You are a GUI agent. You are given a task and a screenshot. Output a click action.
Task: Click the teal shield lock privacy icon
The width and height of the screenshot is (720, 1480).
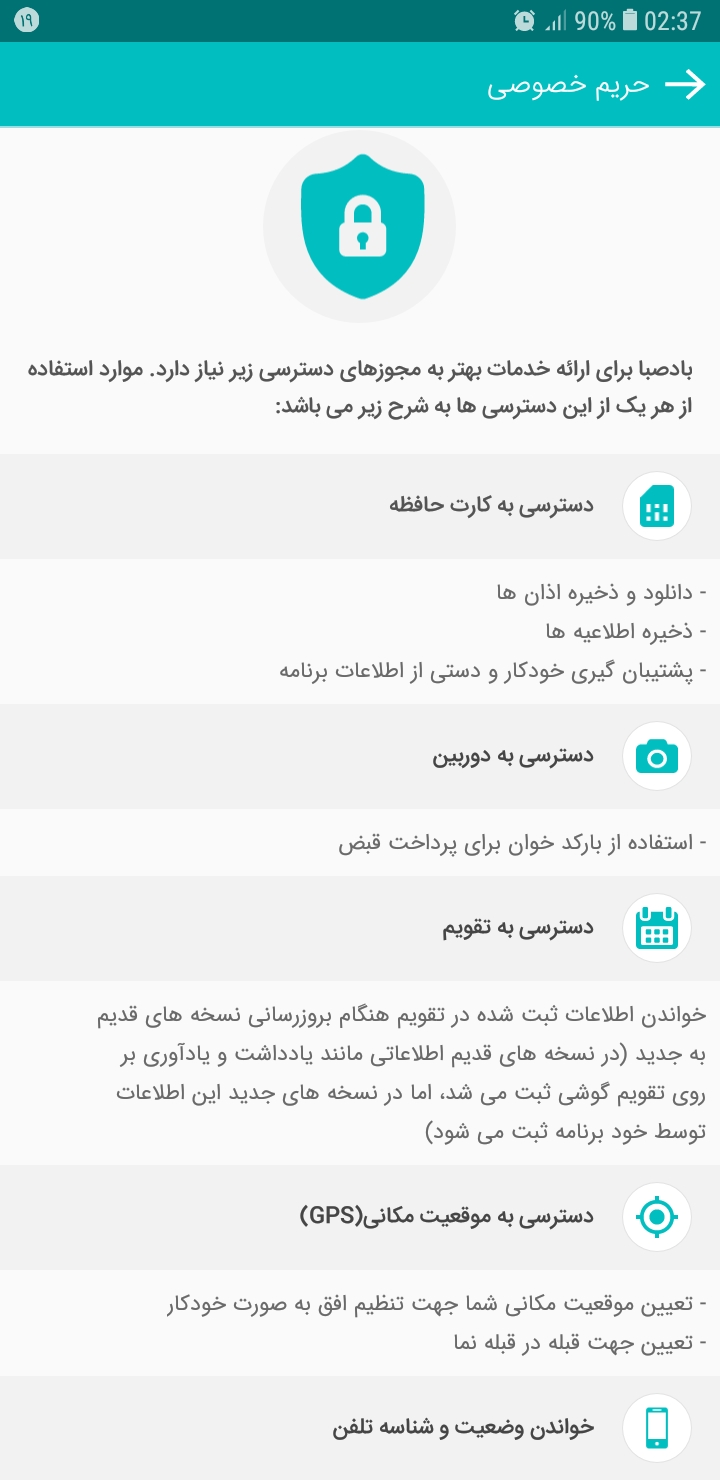click(360, 226)
